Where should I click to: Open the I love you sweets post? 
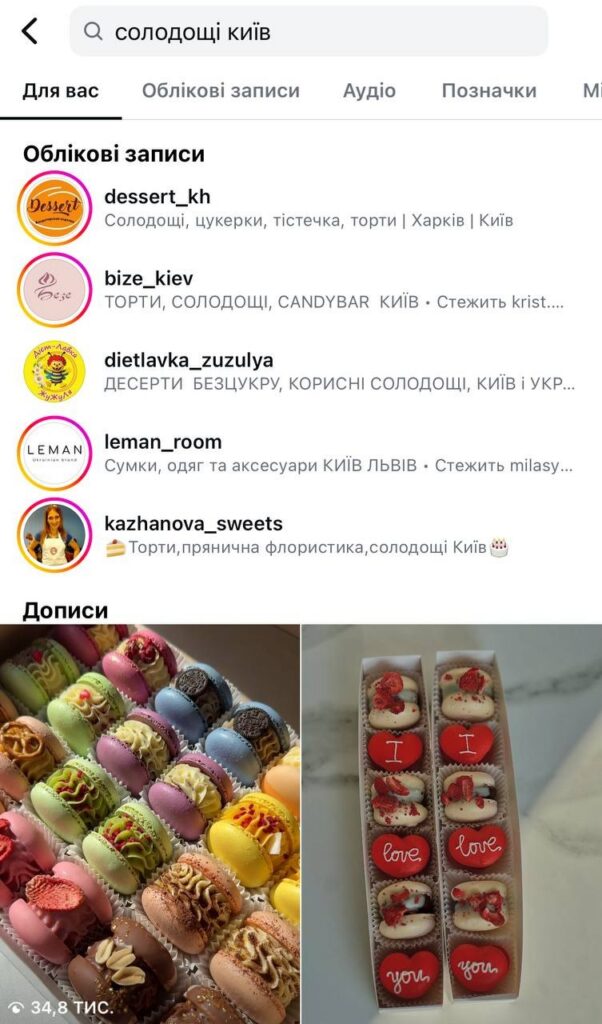tap(452, 820)
